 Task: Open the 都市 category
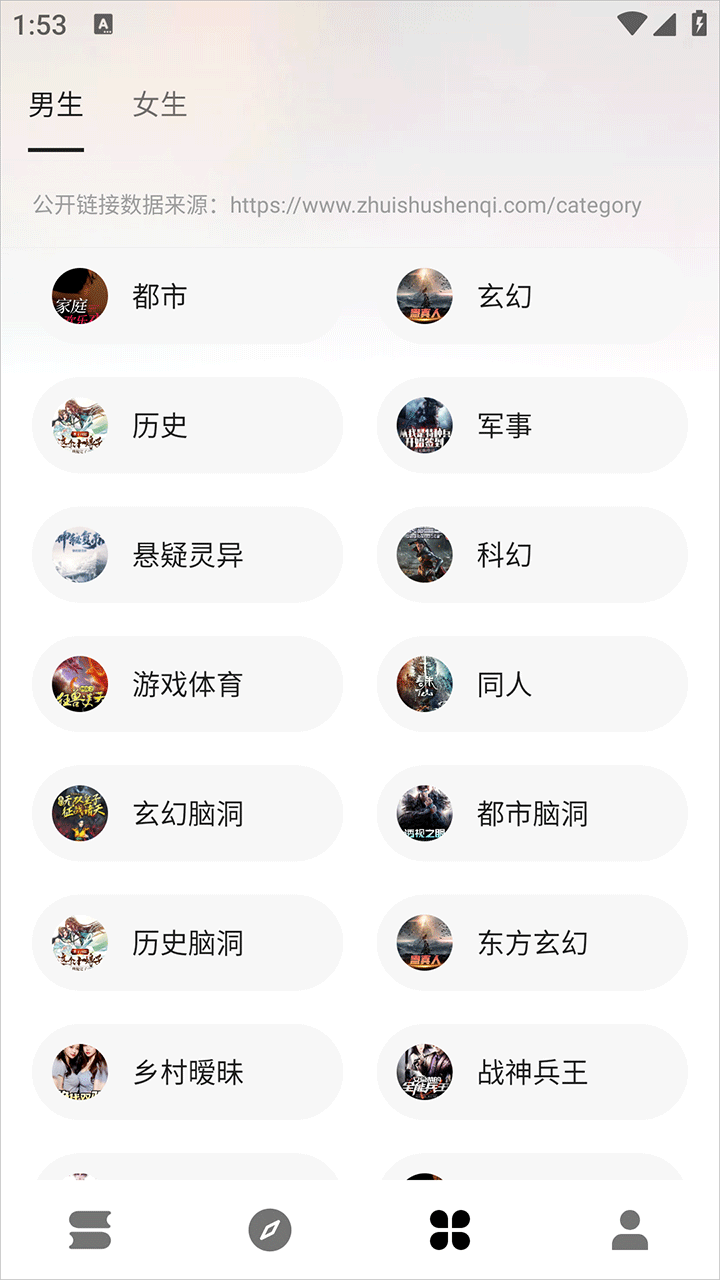point(187,297)
